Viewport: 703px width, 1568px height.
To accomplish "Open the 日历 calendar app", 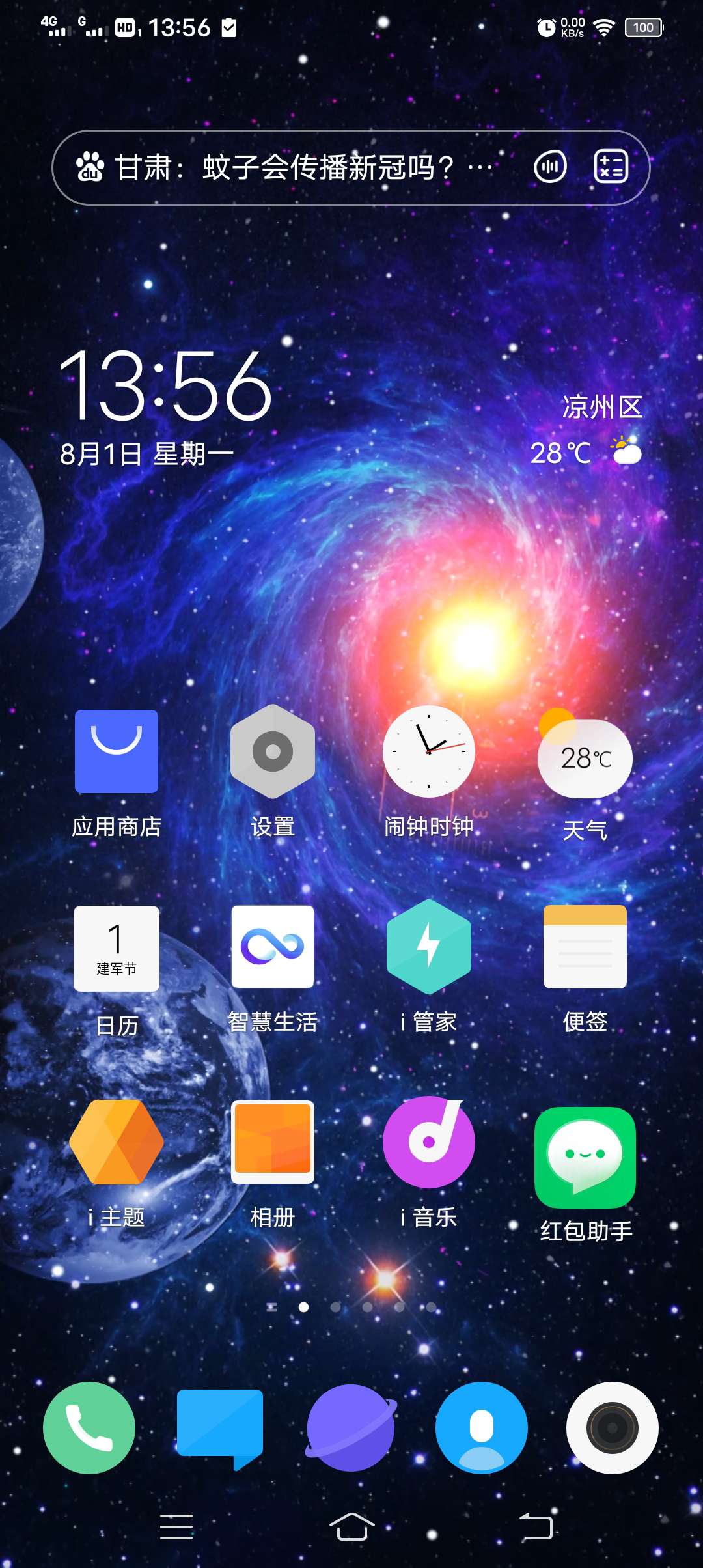I will click(117, 949).
